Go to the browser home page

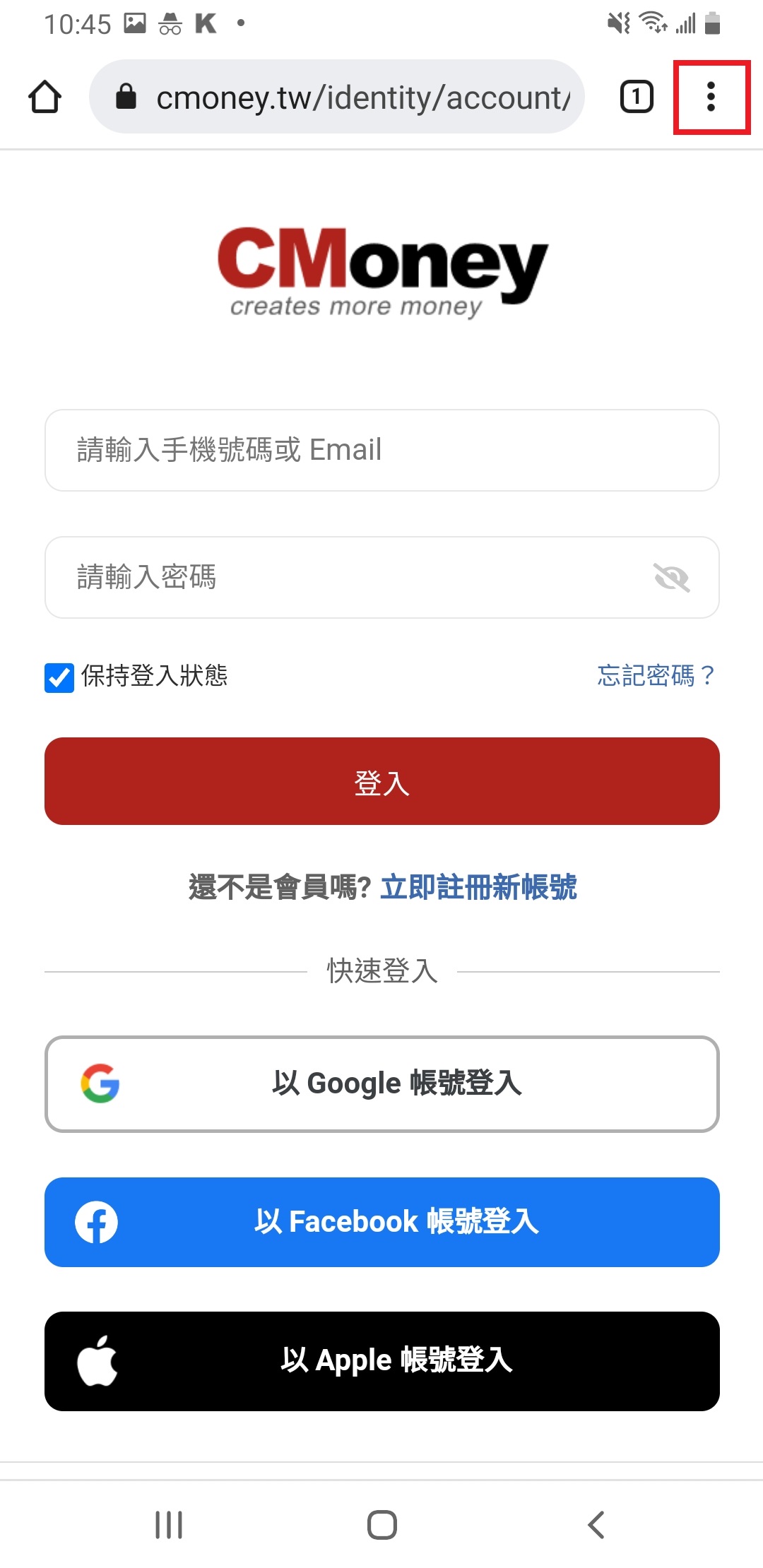tap(45, 97)
